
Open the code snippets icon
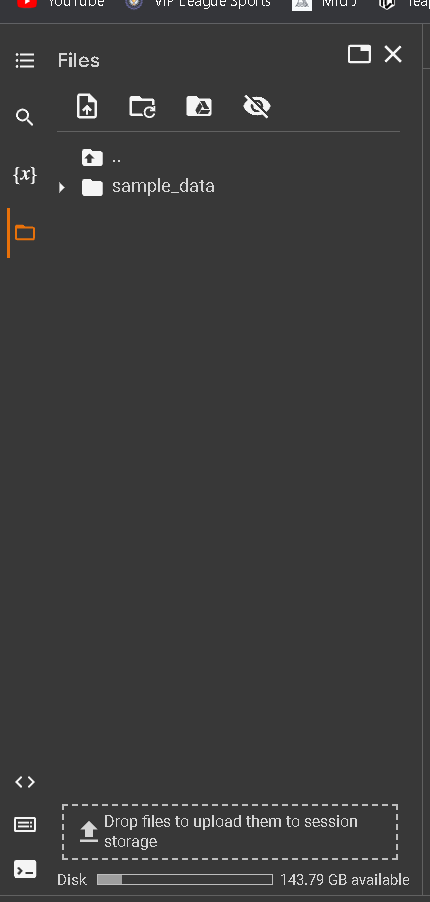(25, 782)
